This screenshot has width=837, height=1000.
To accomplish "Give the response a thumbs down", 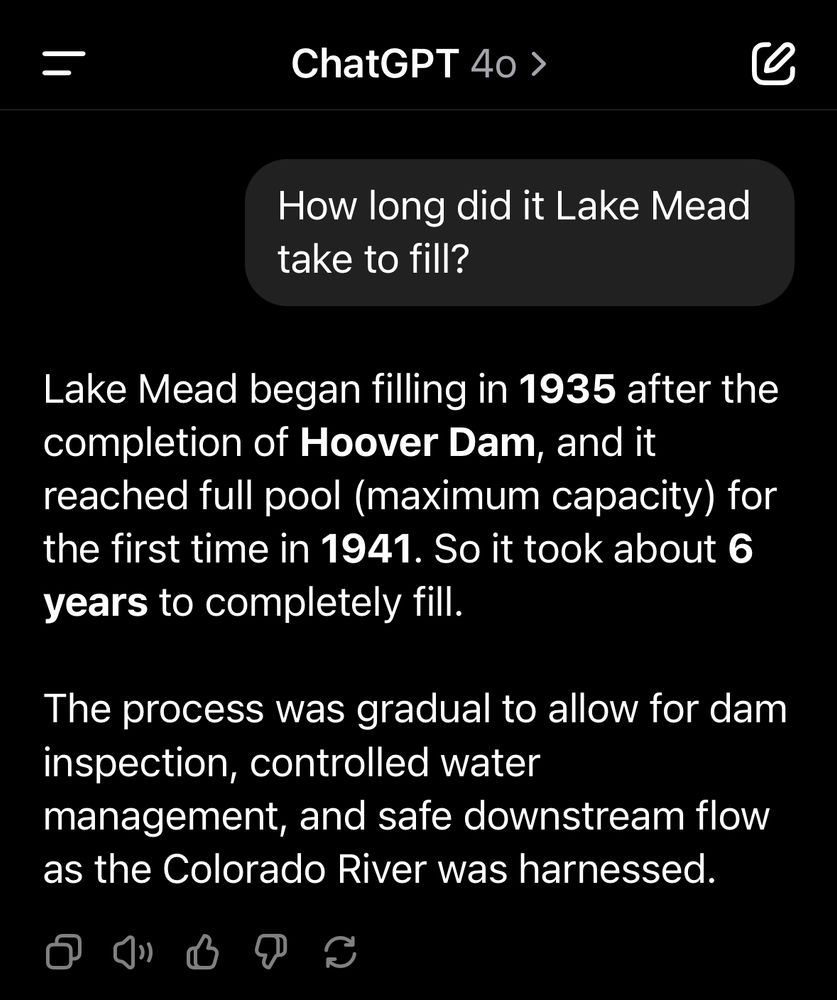I will coord(271,952).
